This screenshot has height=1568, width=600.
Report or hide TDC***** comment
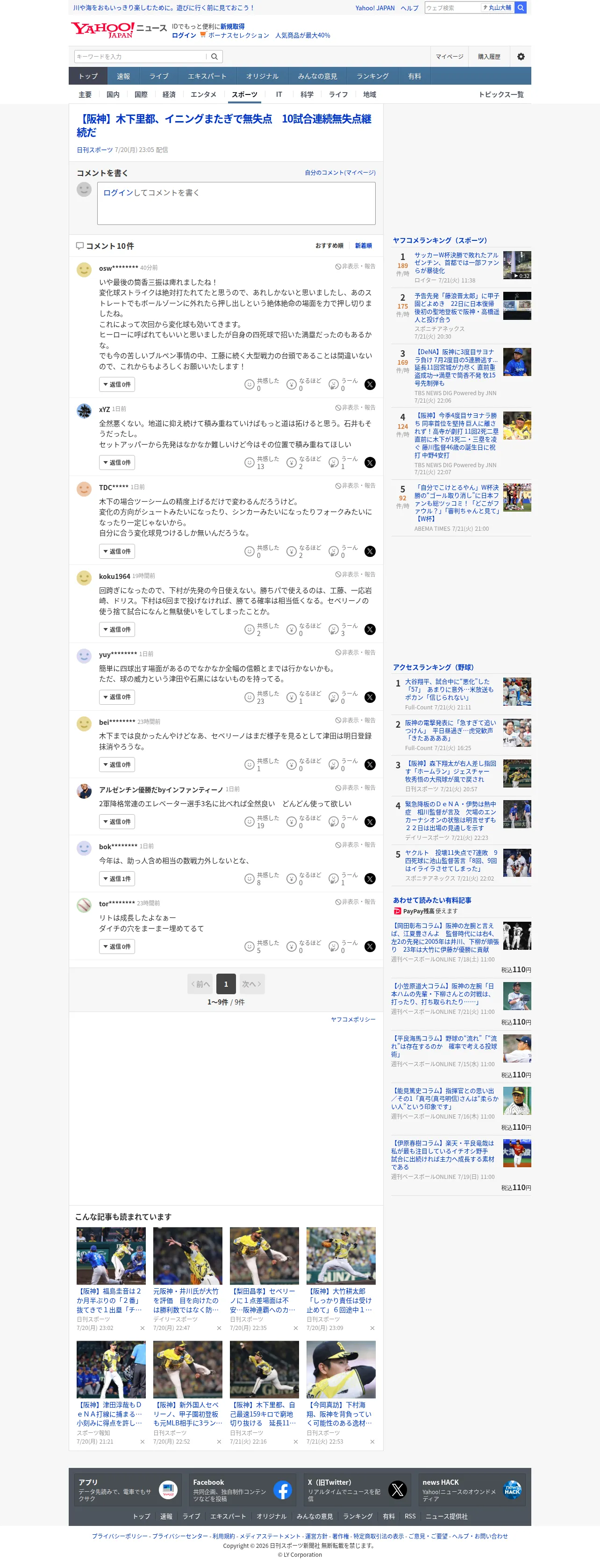pos(356,486)
